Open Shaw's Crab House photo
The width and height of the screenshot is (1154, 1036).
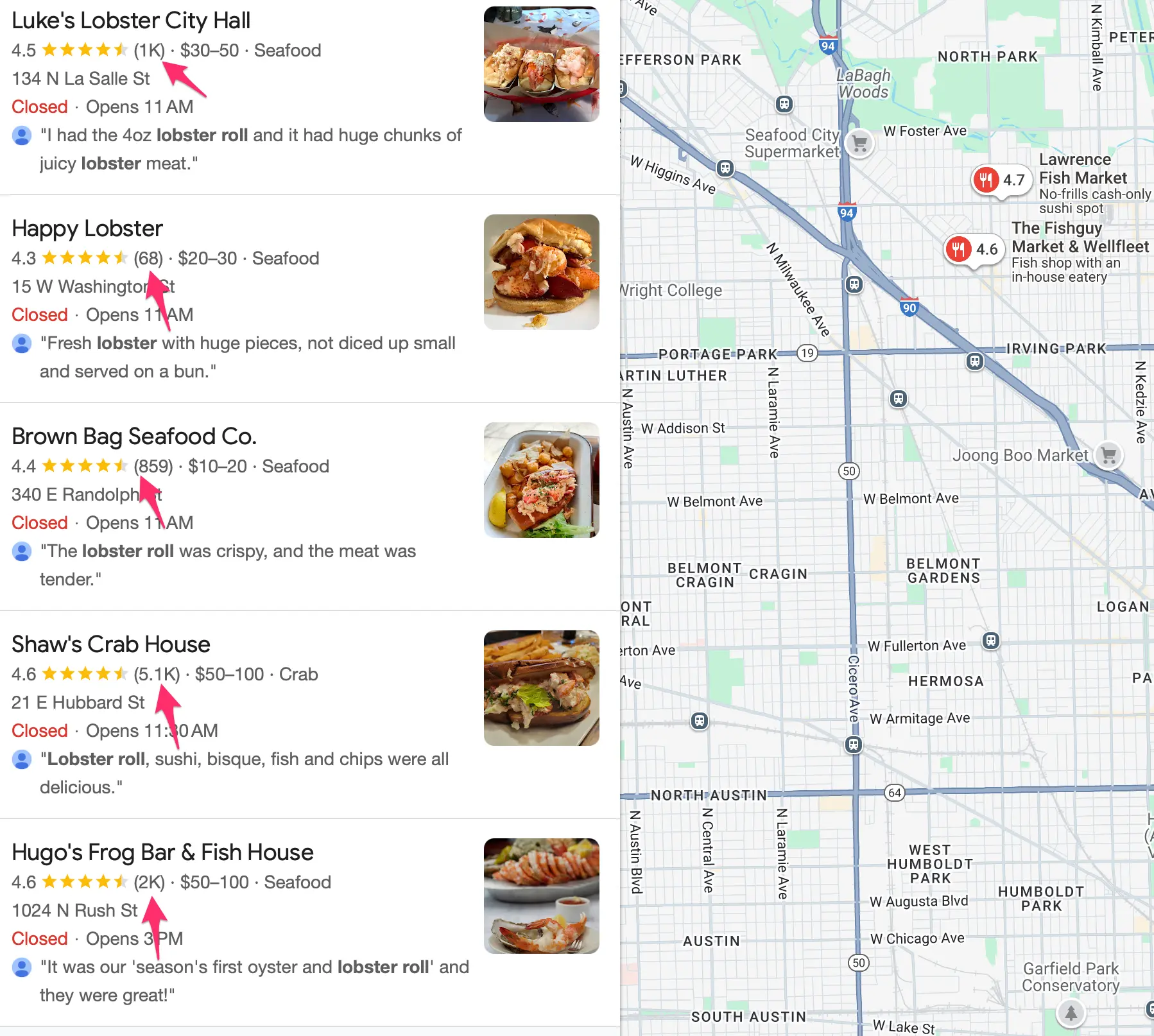pos(541,688)
